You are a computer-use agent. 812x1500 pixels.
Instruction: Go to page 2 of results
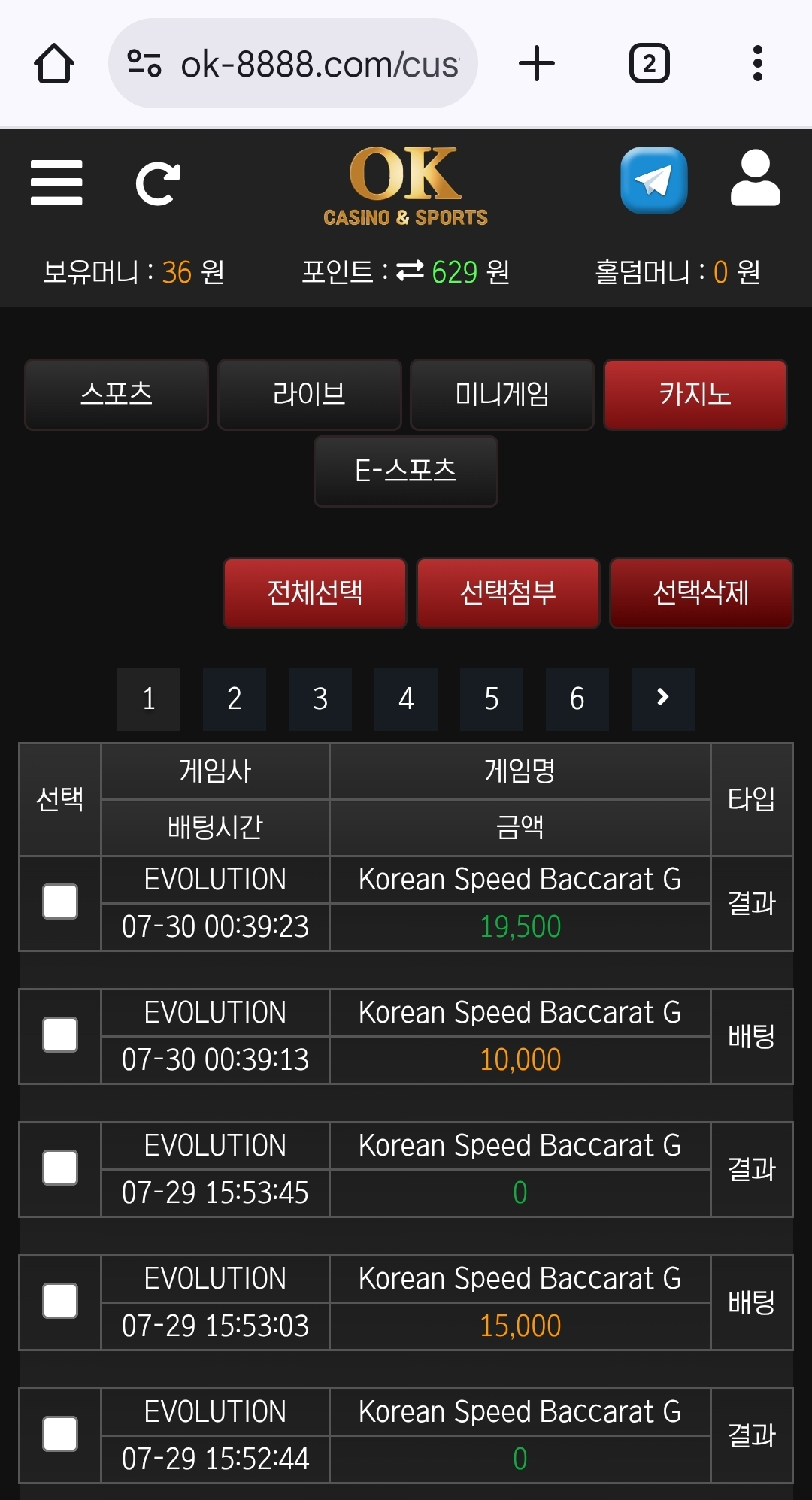235,698
